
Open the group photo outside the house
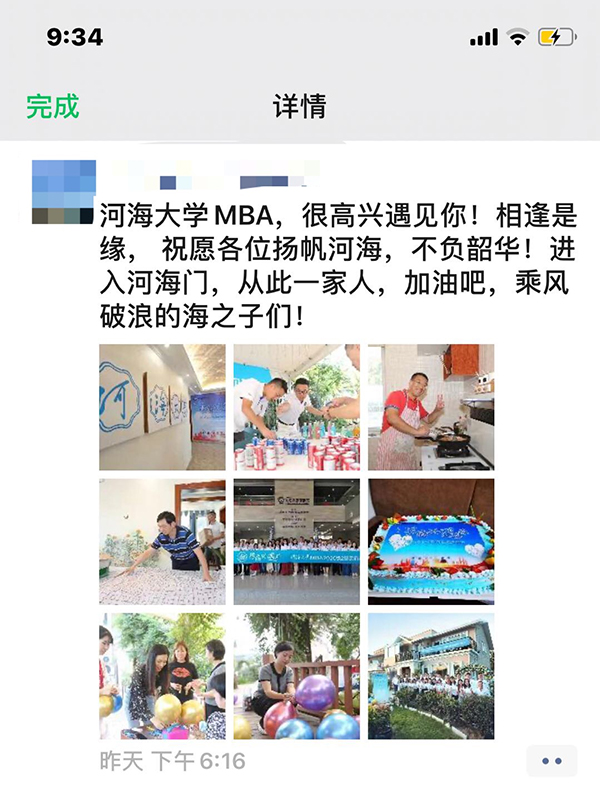coord(431,676)
